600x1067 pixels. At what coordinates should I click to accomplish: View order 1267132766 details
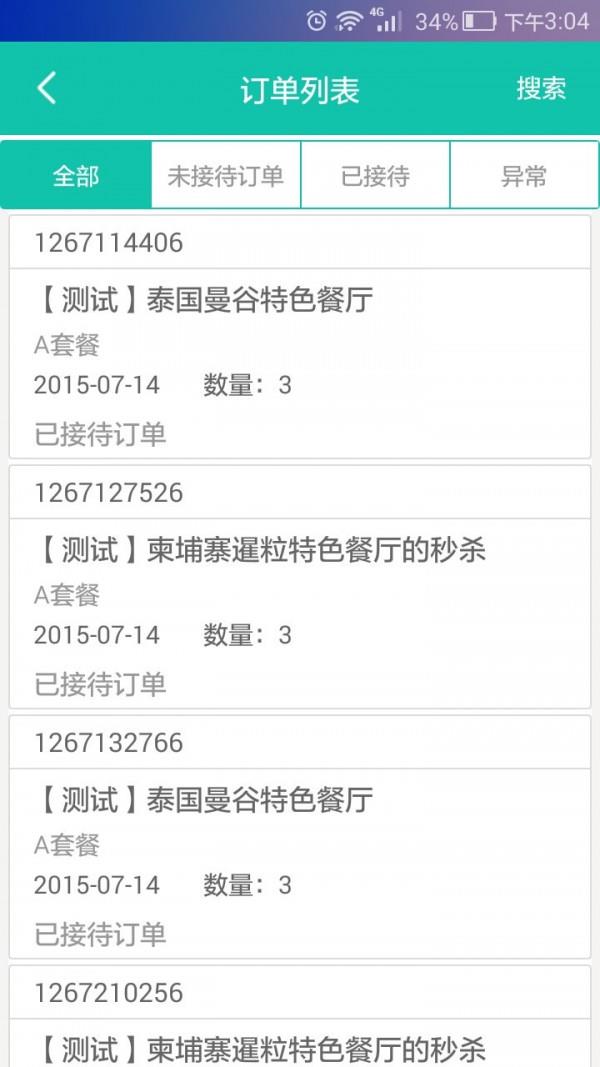tap(299, 836)
